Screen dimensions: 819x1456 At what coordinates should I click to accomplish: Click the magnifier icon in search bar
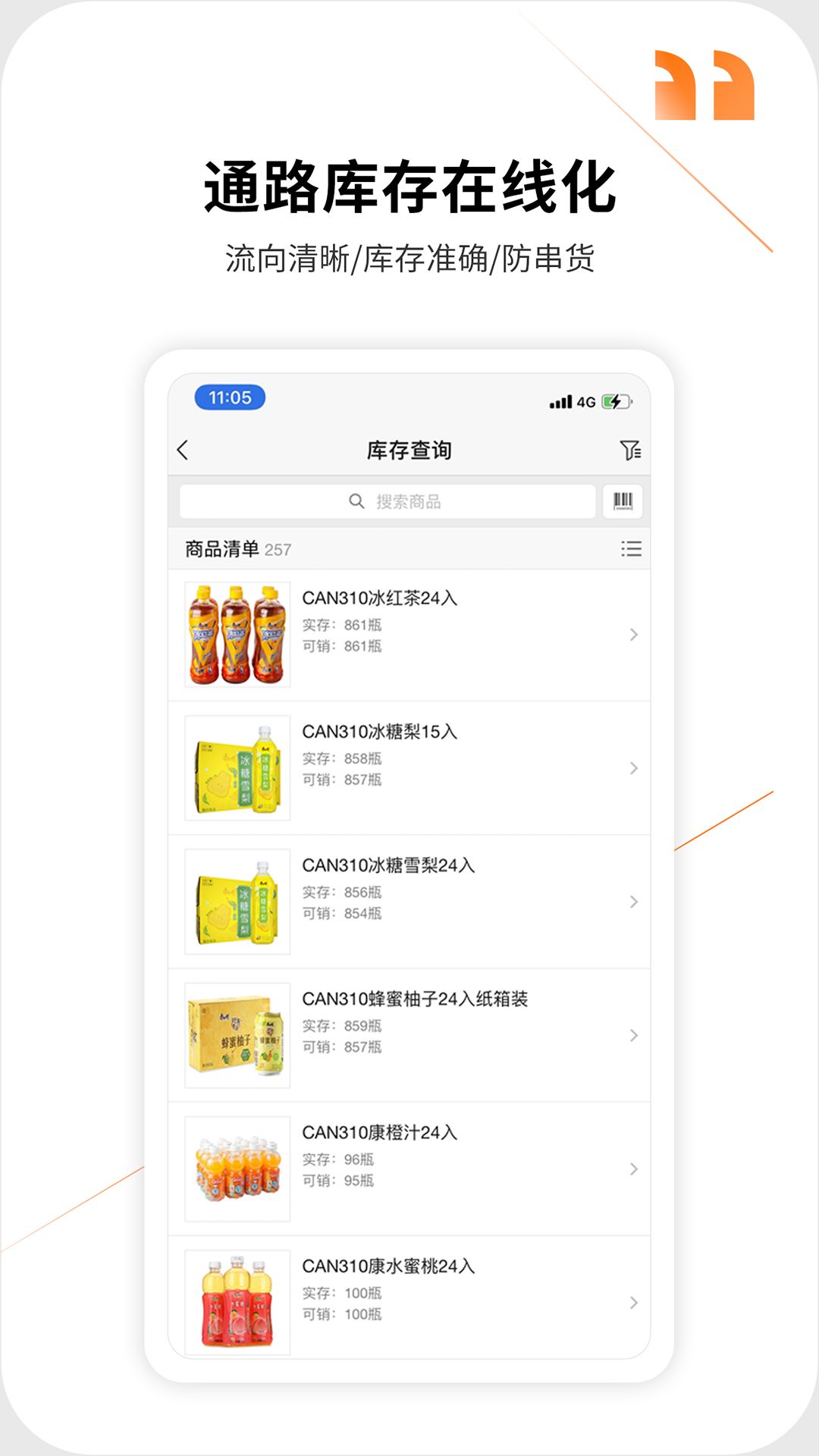355,500
